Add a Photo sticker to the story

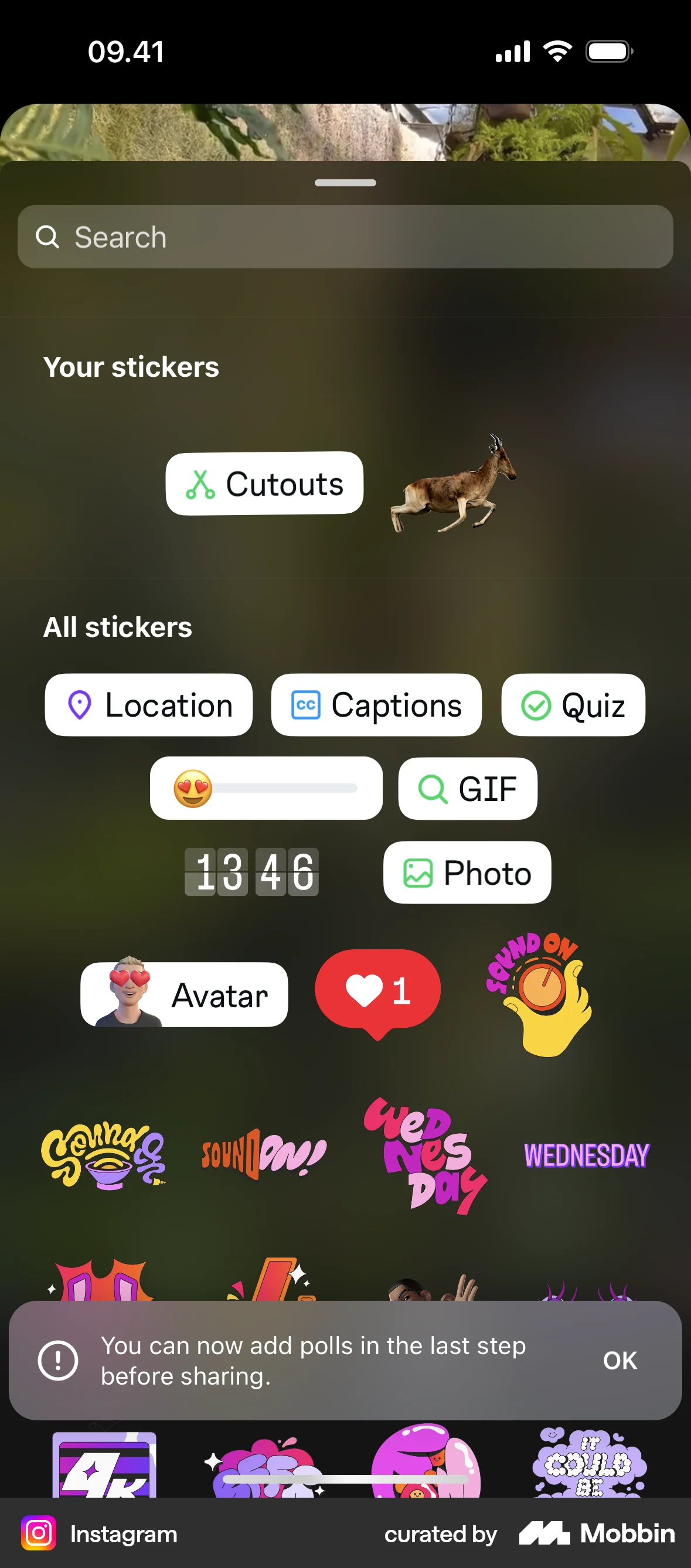coord(467,872)
